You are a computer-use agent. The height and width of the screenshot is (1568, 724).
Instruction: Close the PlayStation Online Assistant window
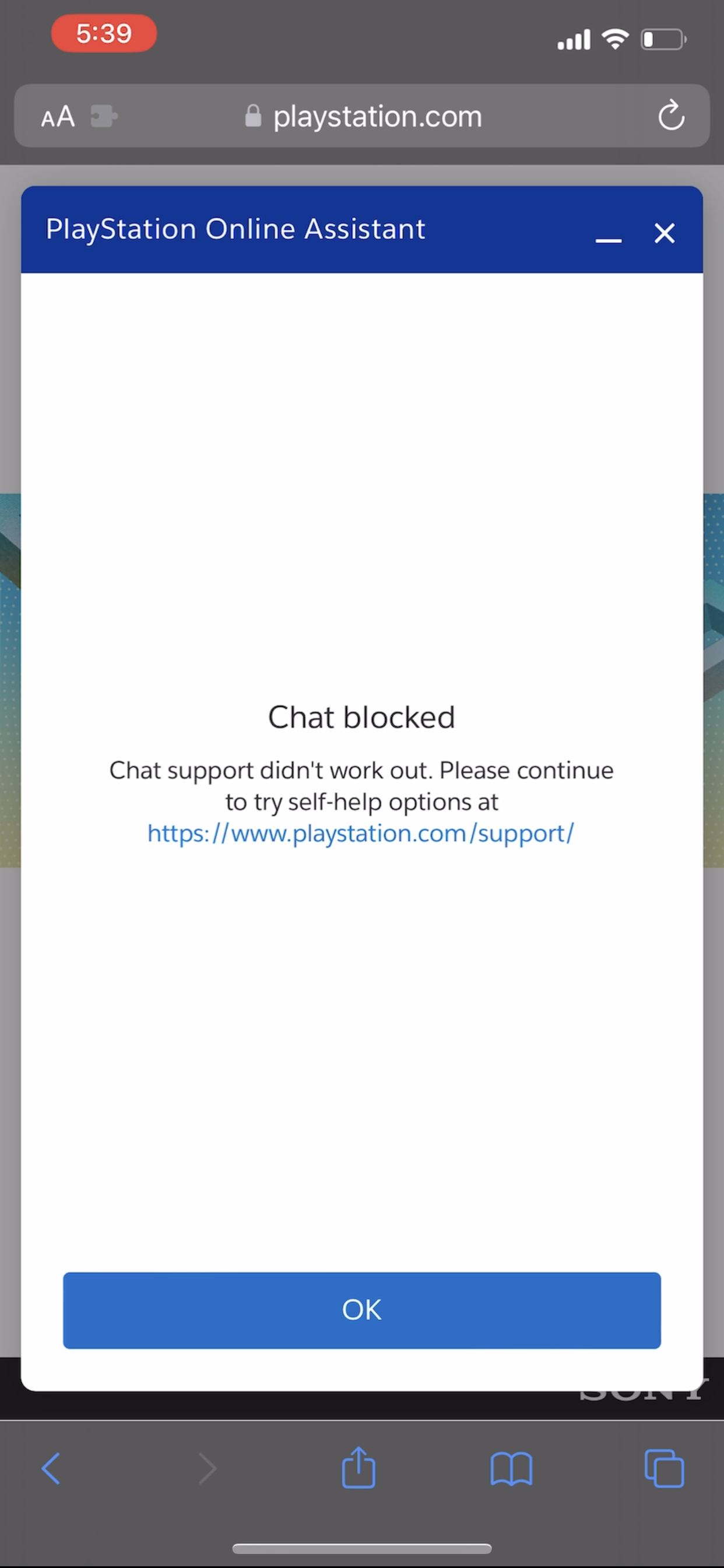point(664,233)
